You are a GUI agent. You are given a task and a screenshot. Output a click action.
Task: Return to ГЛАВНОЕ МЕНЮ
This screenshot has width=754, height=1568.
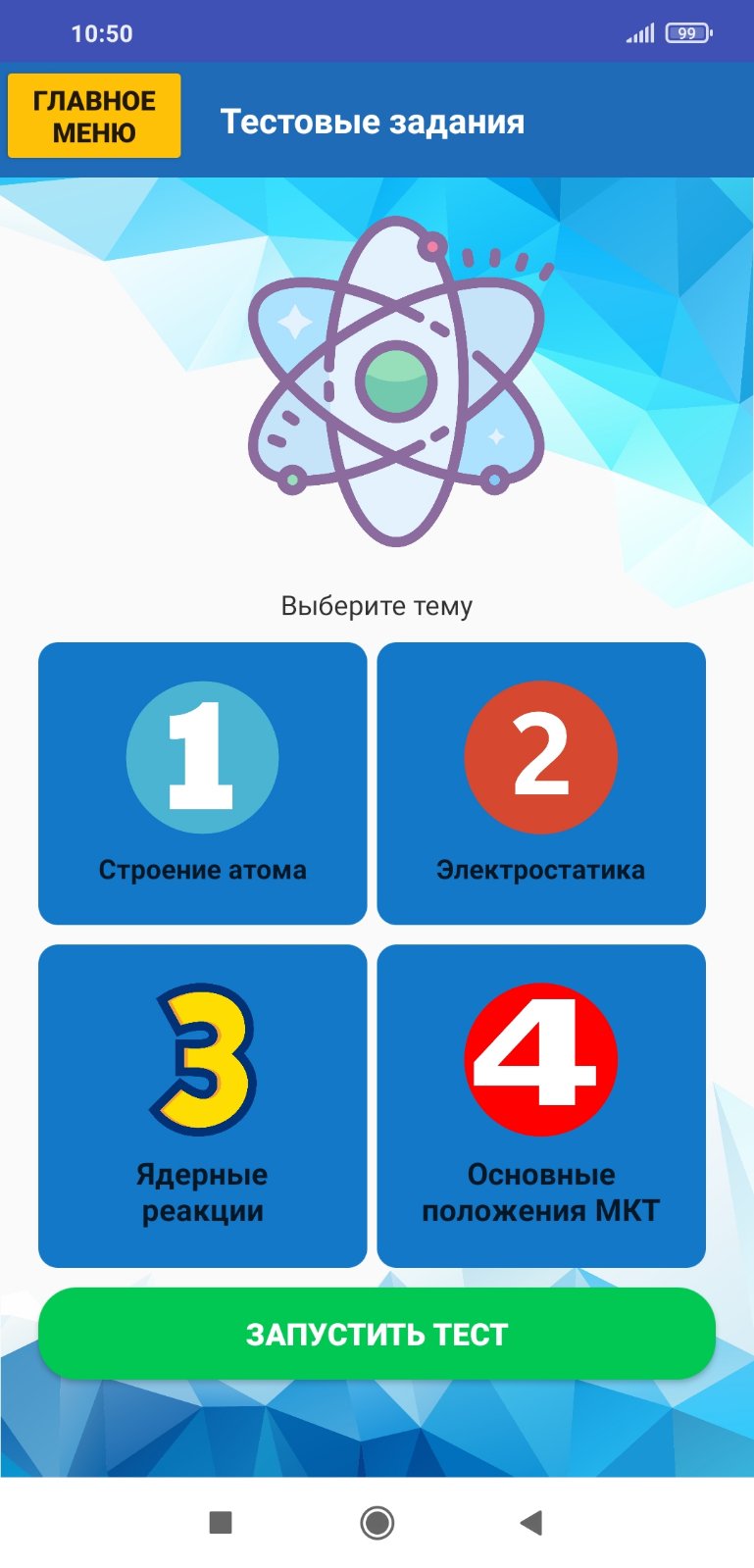(94, 116)
